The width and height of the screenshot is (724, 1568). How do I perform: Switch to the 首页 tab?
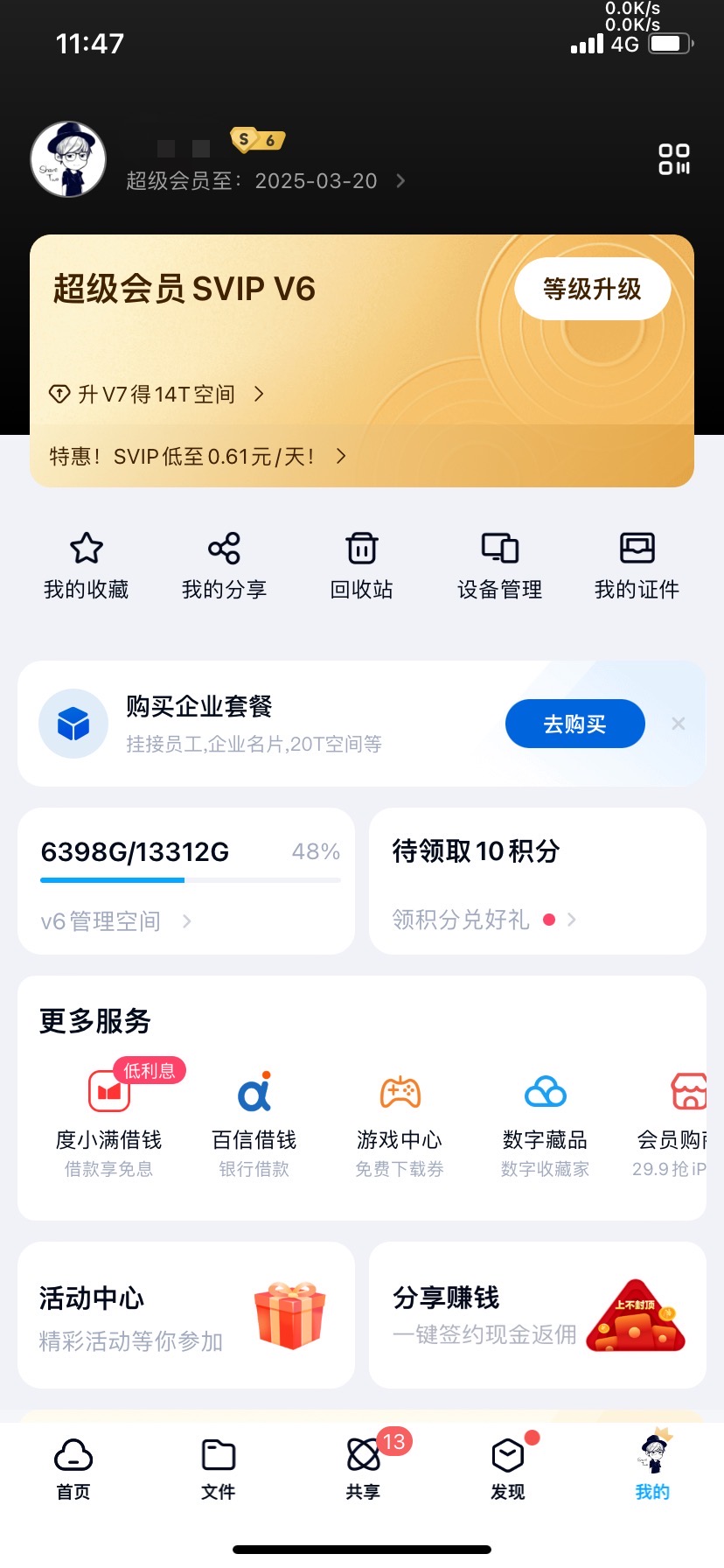tap(73, 1468)
